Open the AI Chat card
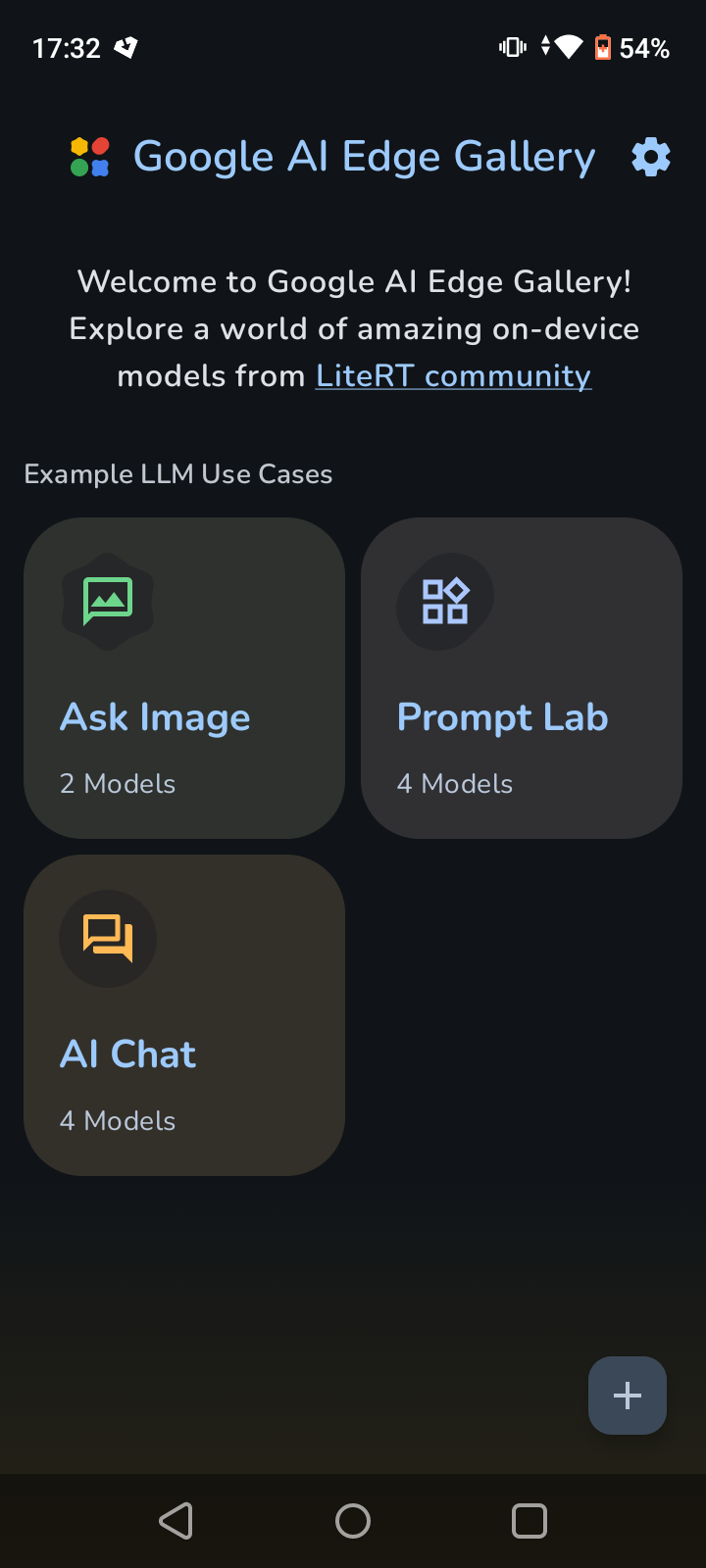Screen dimensions: 706x1568 click(184, 1015)
